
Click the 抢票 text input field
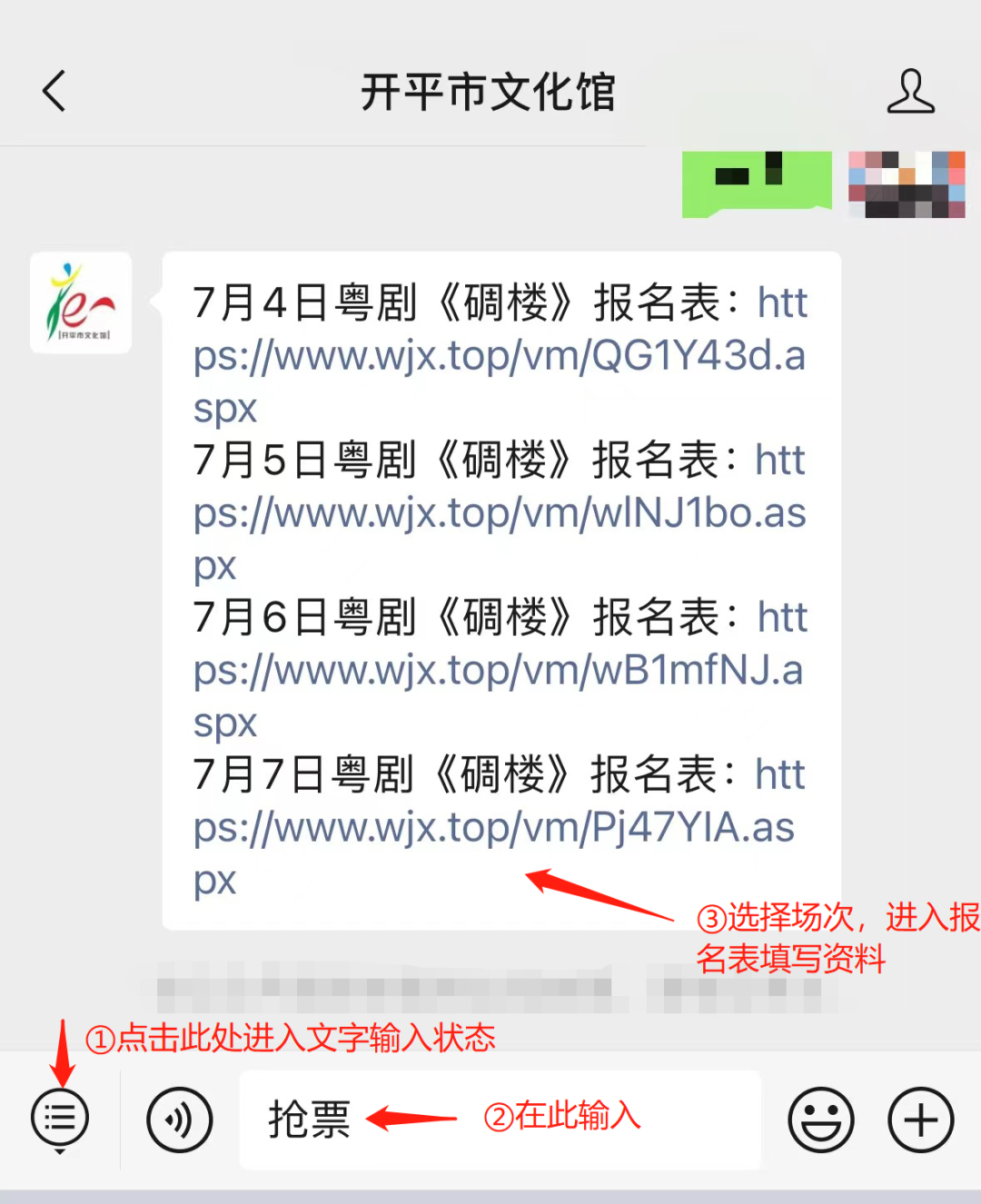500,1119
